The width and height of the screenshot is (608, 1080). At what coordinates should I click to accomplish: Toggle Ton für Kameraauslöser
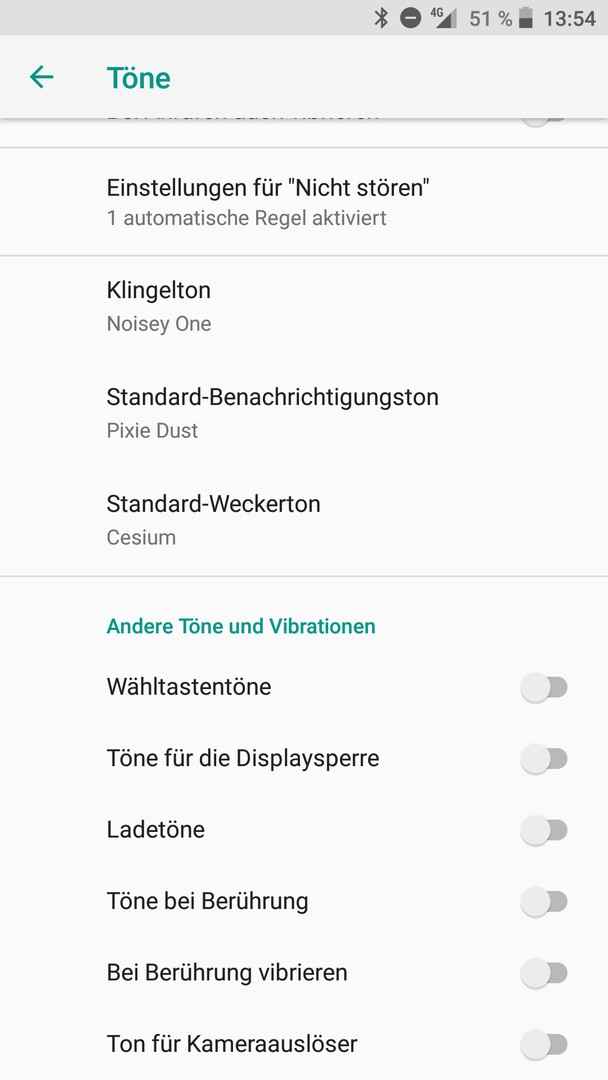544,1045
